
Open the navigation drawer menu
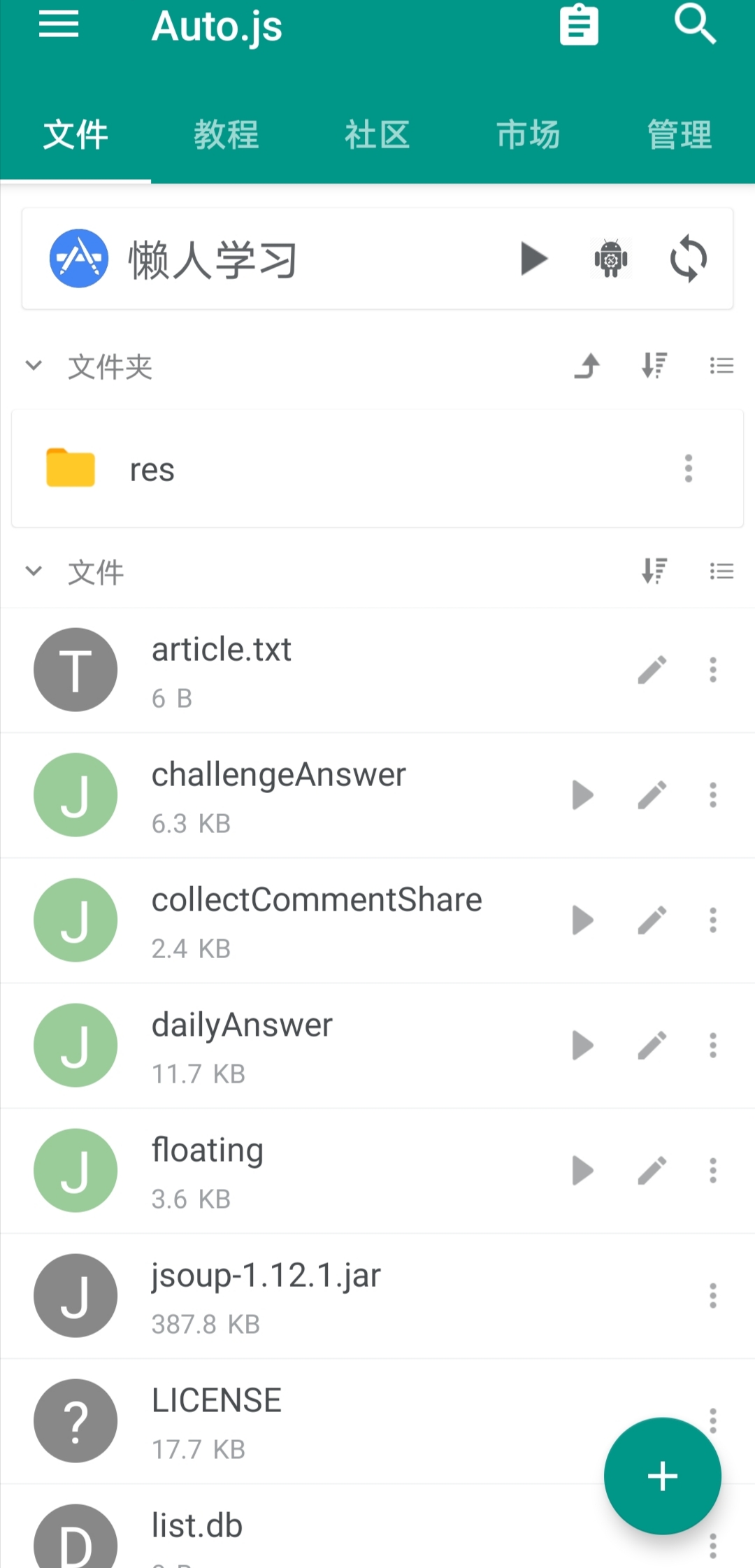[x=59, y=25]
